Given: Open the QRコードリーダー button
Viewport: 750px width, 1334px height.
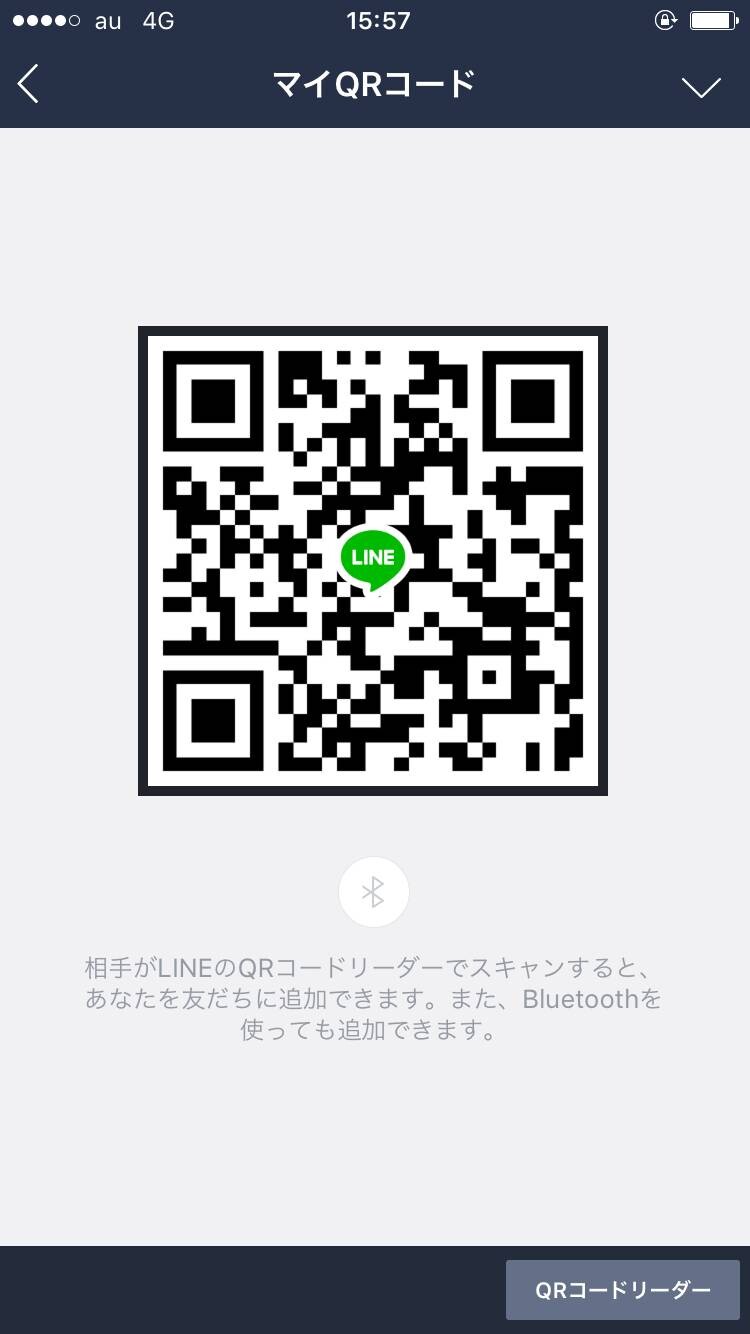Looking at the screenshot, I should (623, 1290).
